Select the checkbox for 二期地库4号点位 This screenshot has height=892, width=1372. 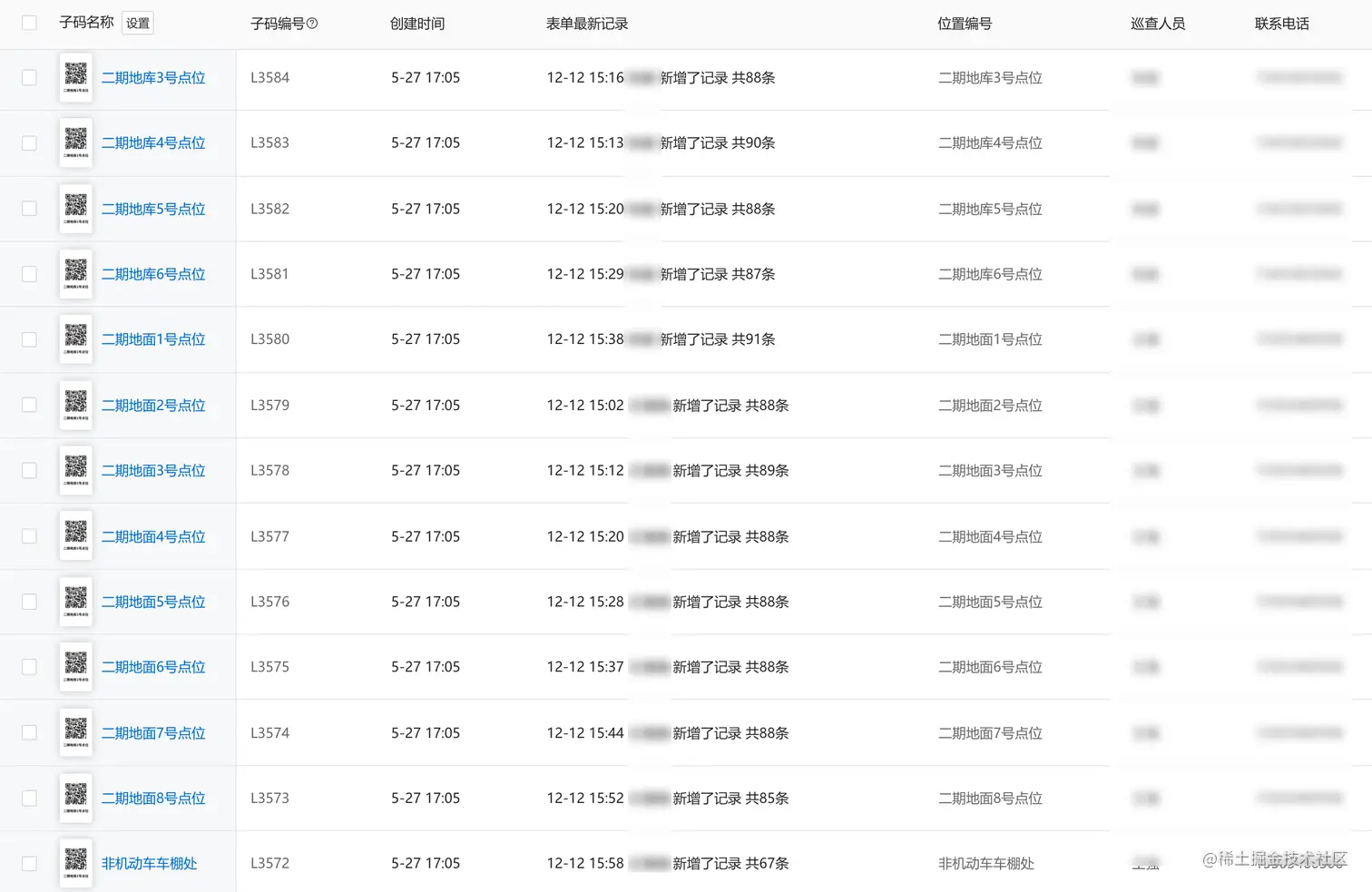[x=29, y=143]
